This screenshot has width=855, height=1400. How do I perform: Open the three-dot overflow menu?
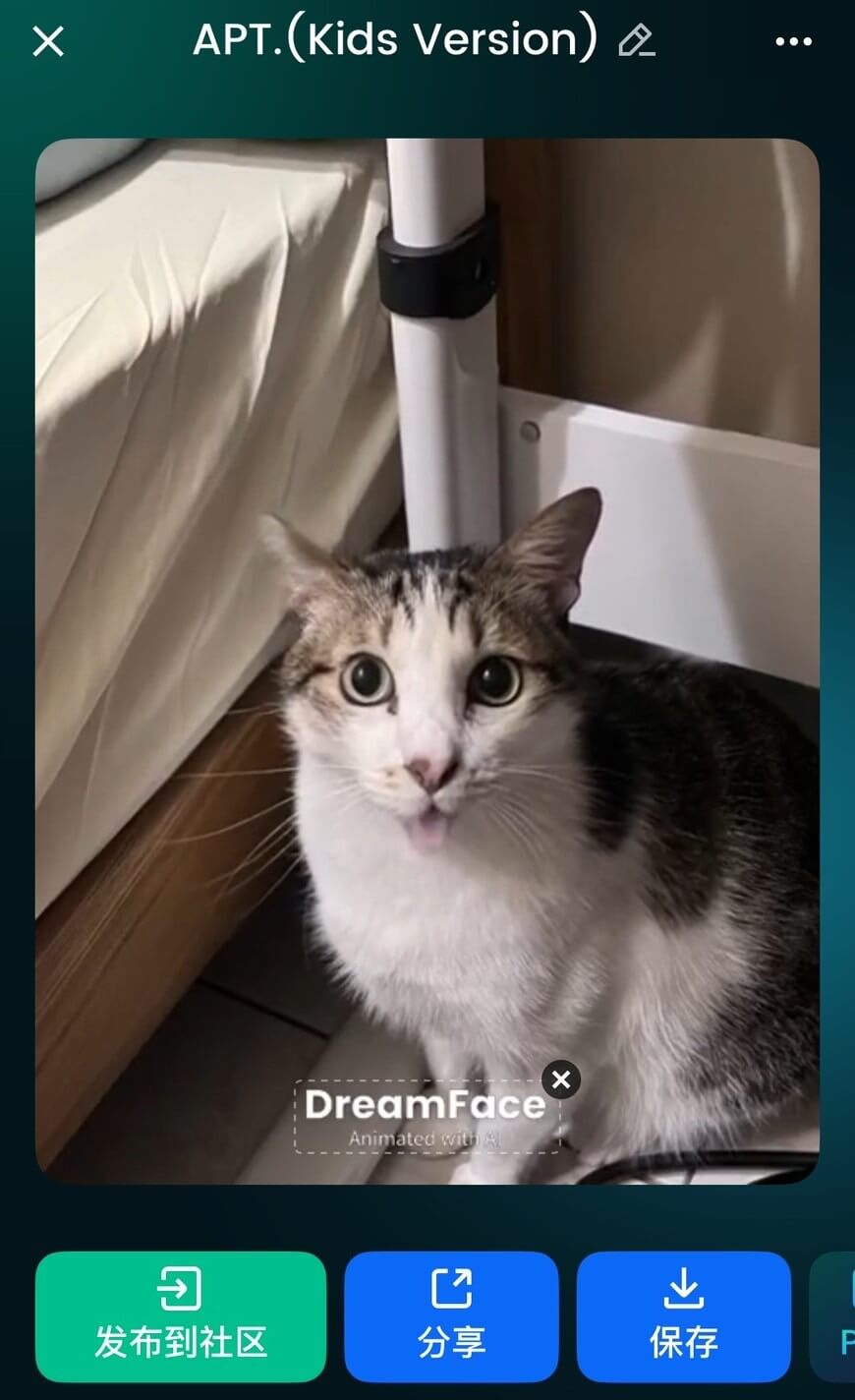tap(793, 41)
